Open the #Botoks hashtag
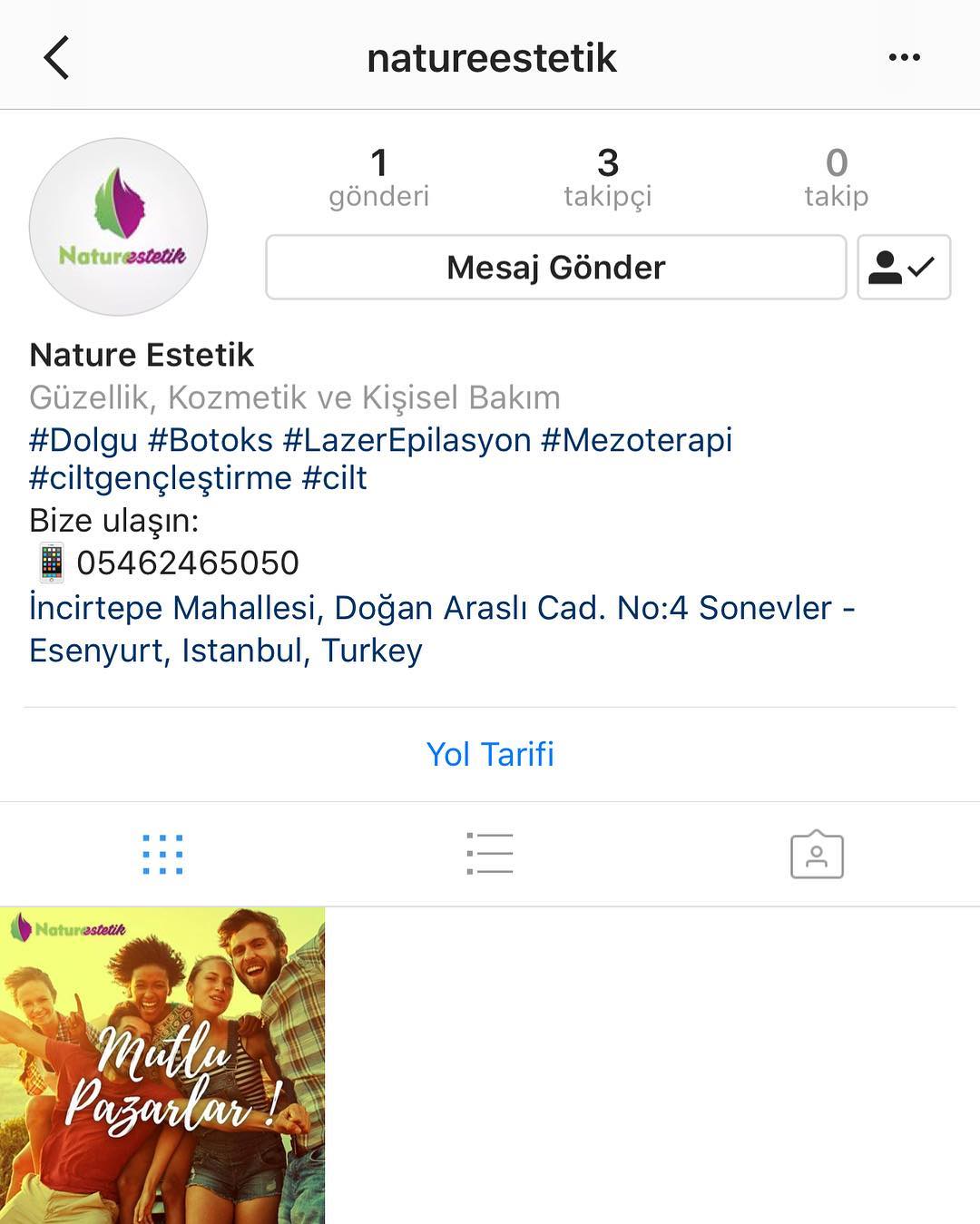Screen dimensions: 980x1224 211,440
